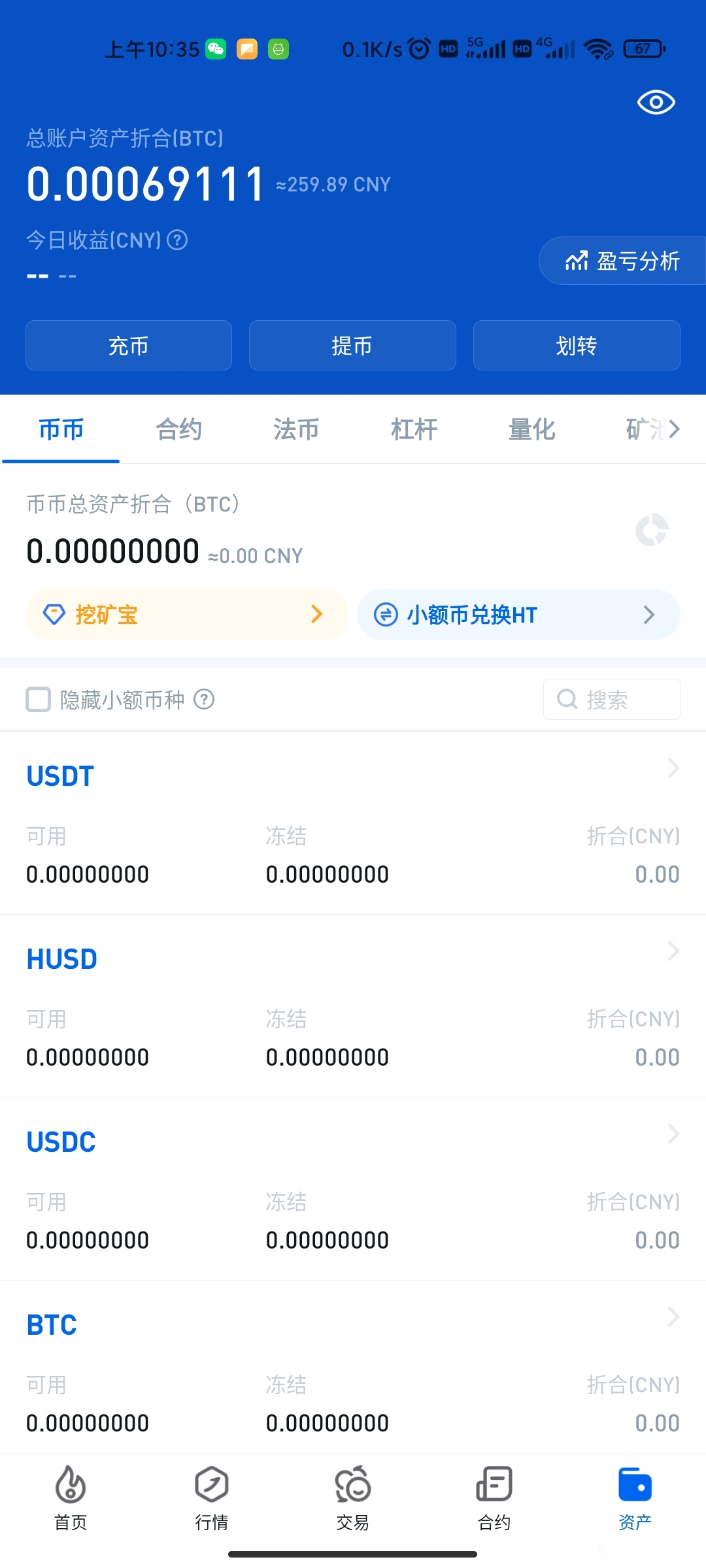Open the USDT asset row
Image resolution: width=706 pixels, height=1568 pixels.
[353, 823]
